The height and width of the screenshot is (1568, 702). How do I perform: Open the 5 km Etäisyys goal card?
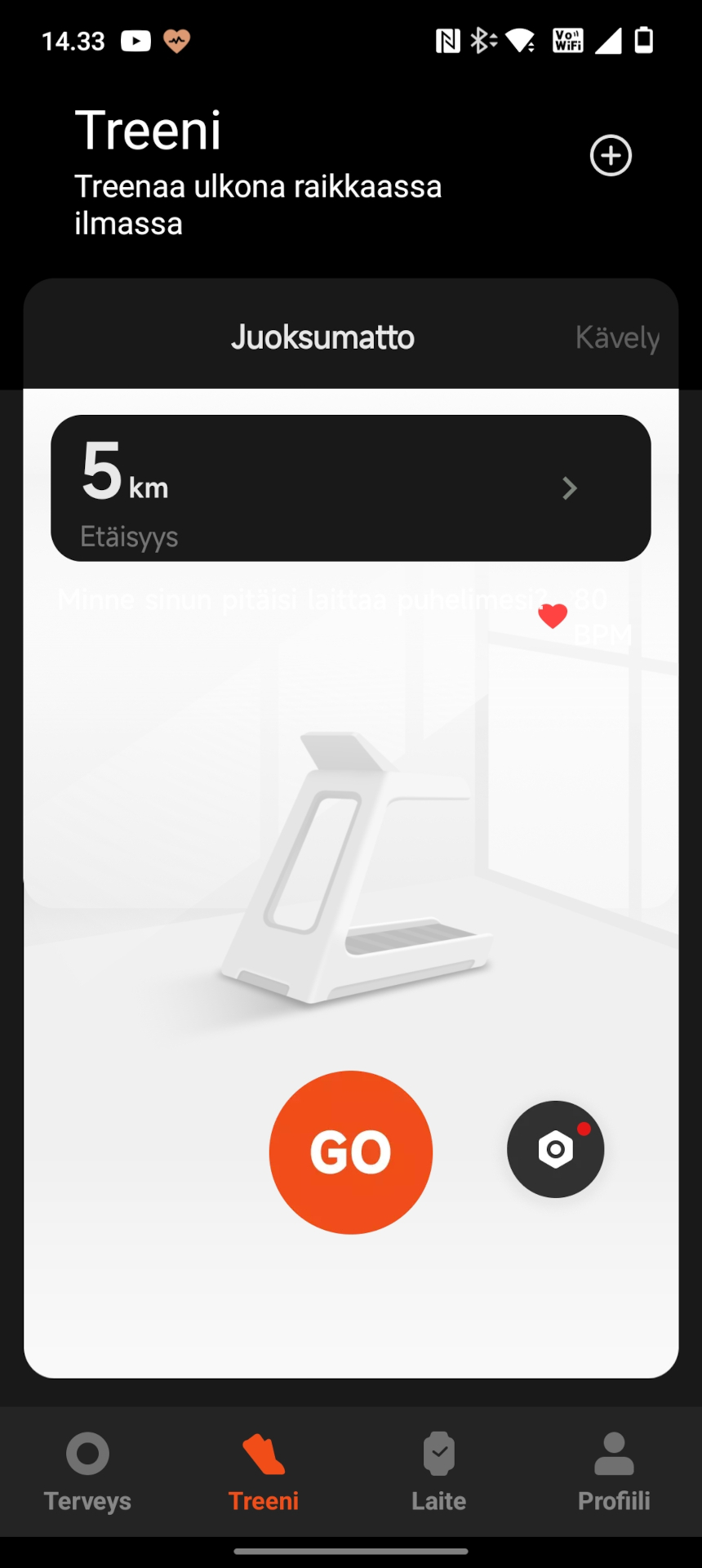[x=351, y=488]
